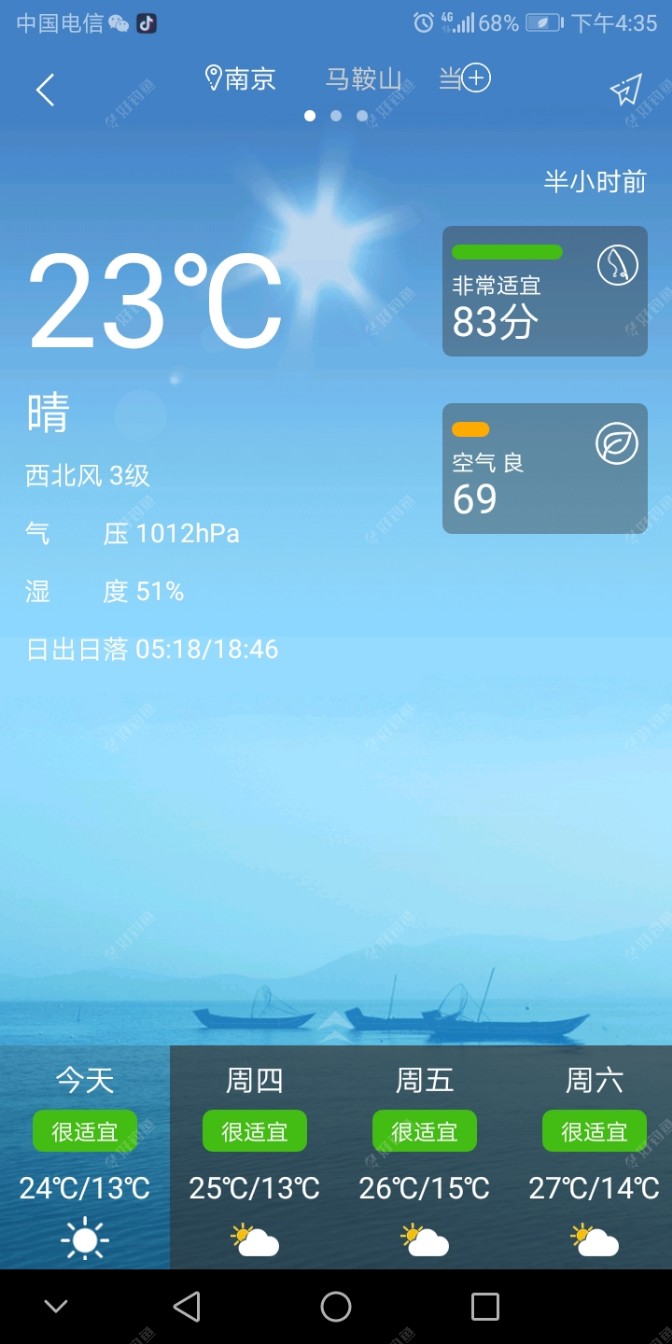
Task: Select the 南京 city tab
Action: tap(241, 79)
